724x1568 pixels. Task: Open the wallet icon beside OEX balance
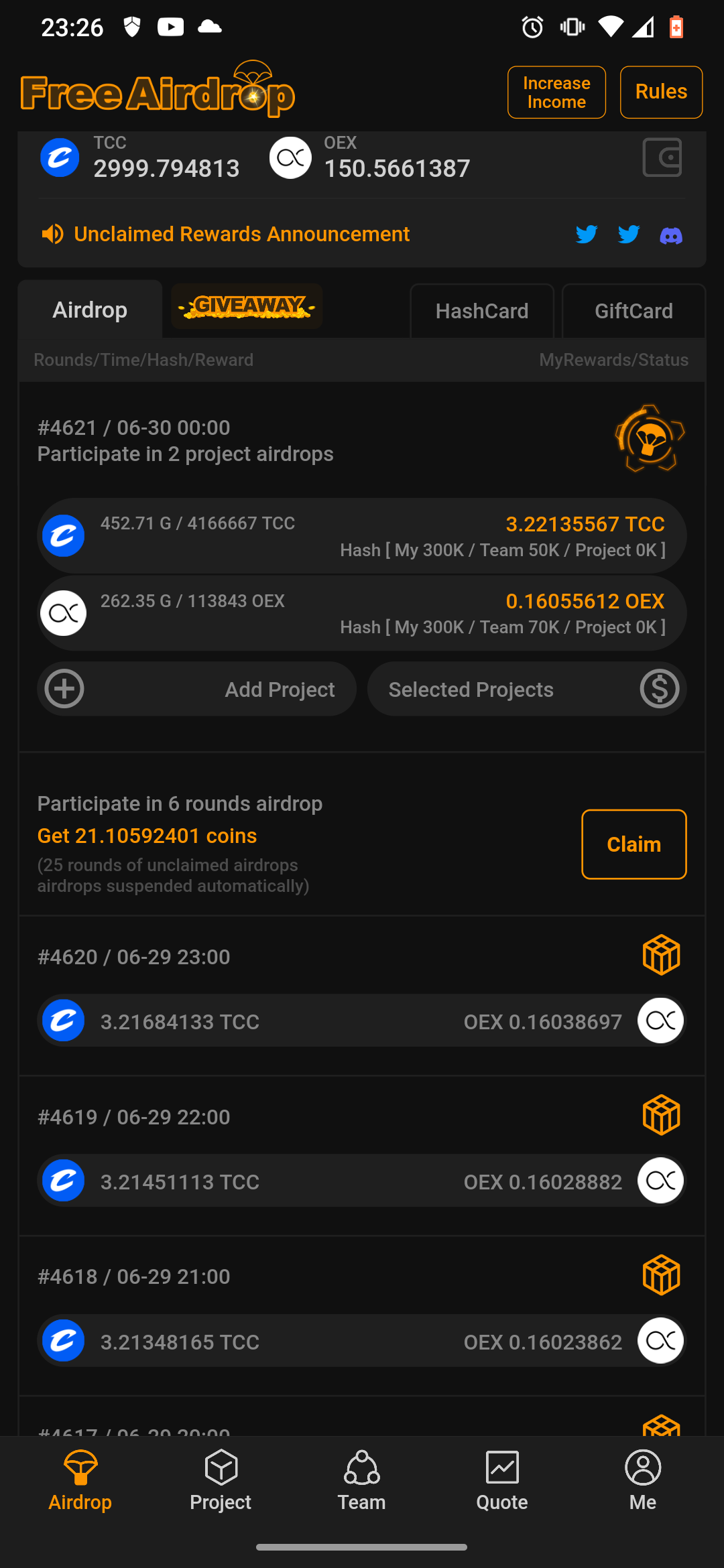click(x=662, y=158)
